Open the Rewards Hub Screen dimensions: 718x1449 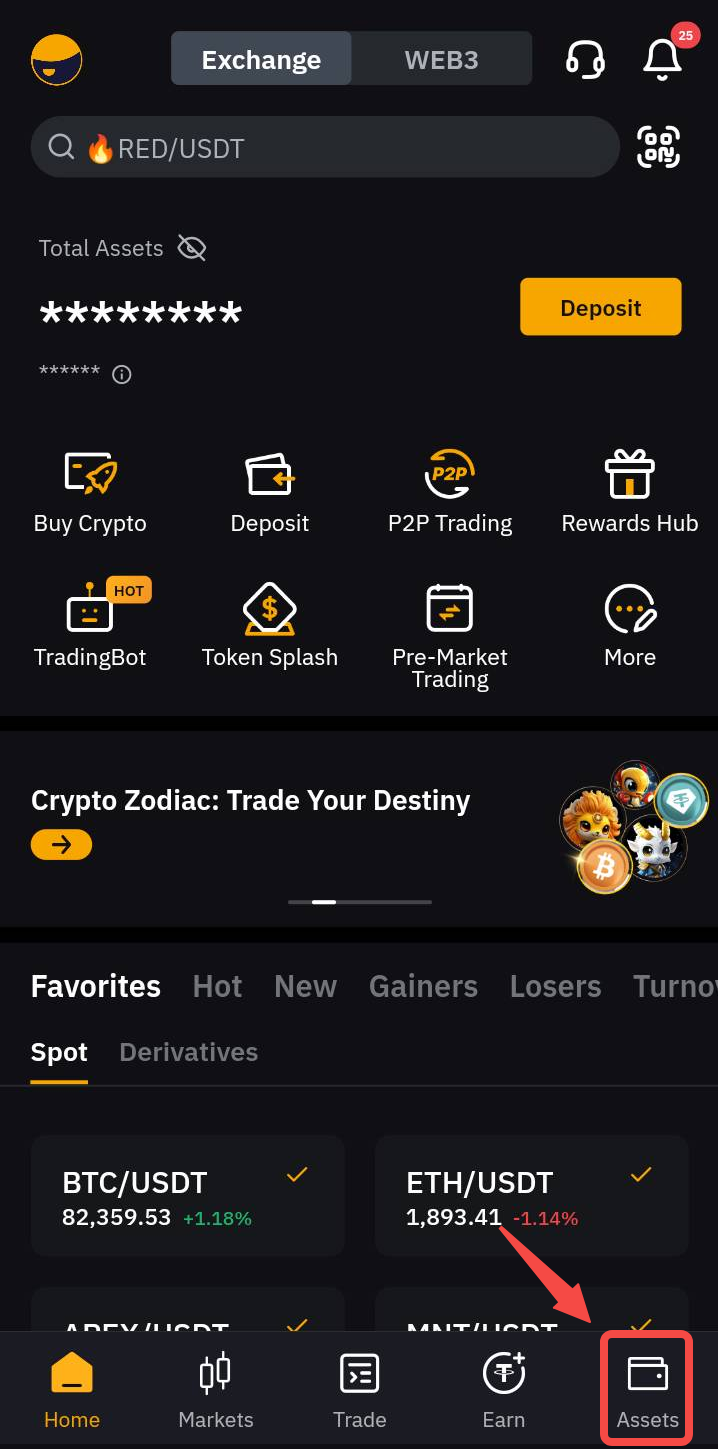(x=630, y=492)
